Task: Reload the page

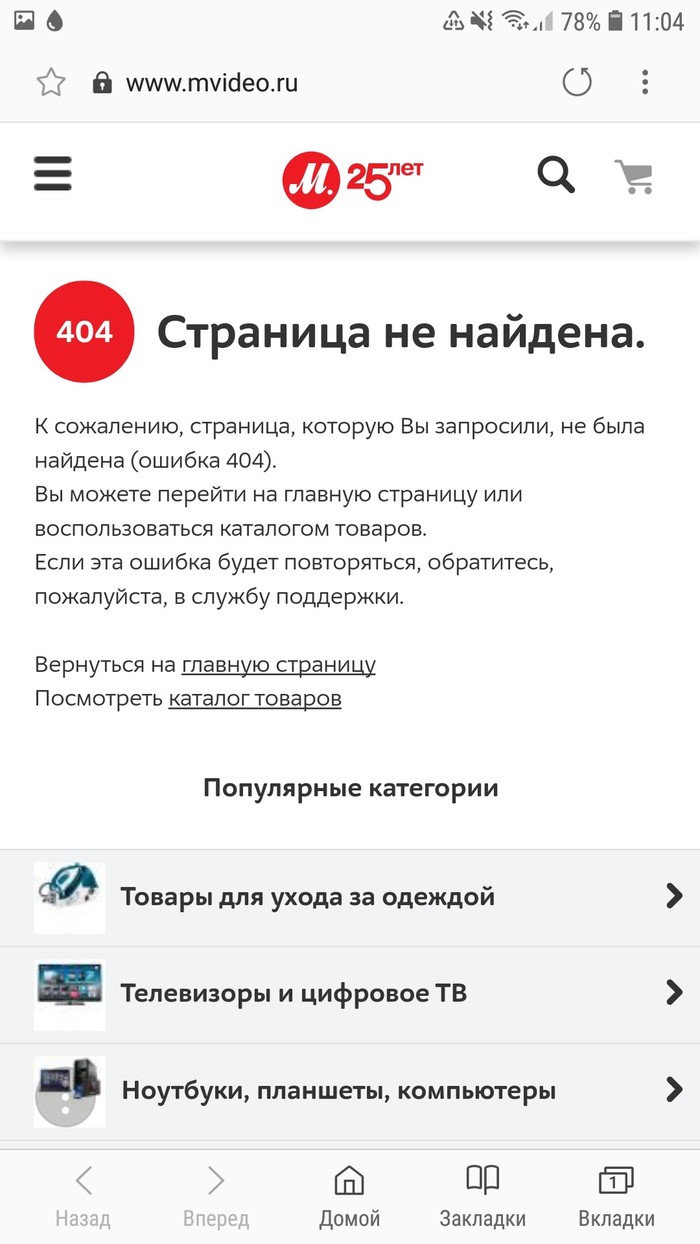Action: pos(577,82)
